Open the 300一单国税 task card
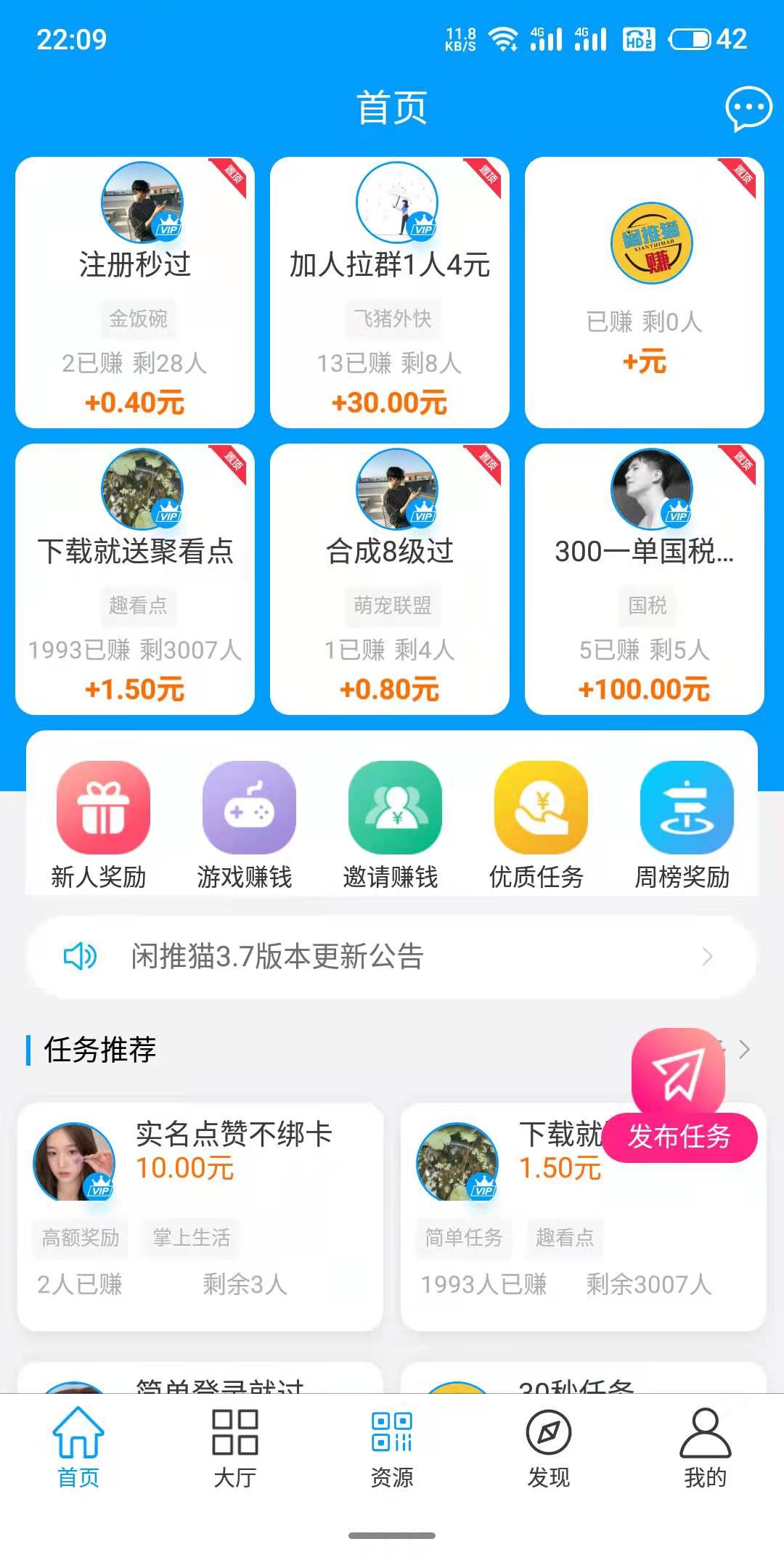Viewport: 784px width, 1568px height. click(645, 579)
